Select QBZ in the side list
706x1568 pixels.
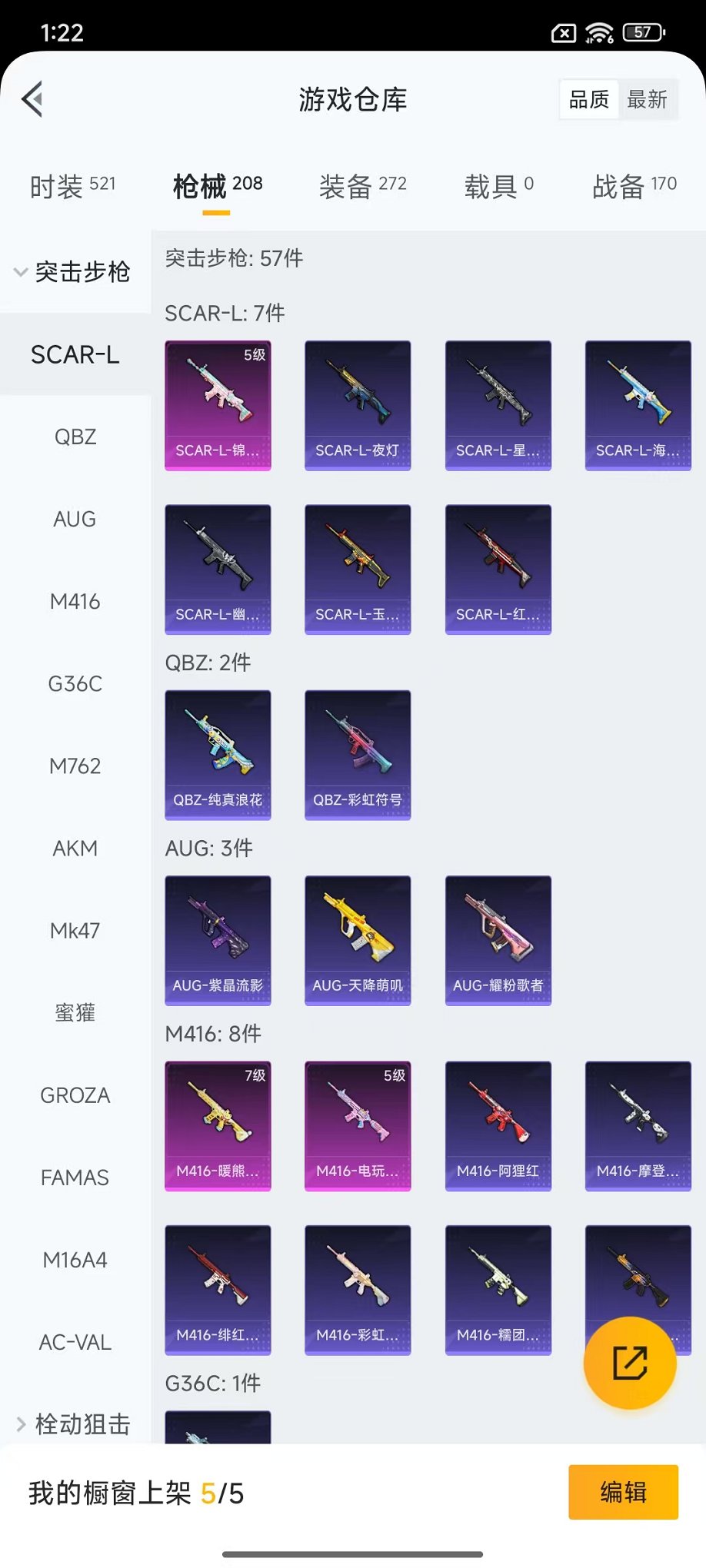point(75,437)
